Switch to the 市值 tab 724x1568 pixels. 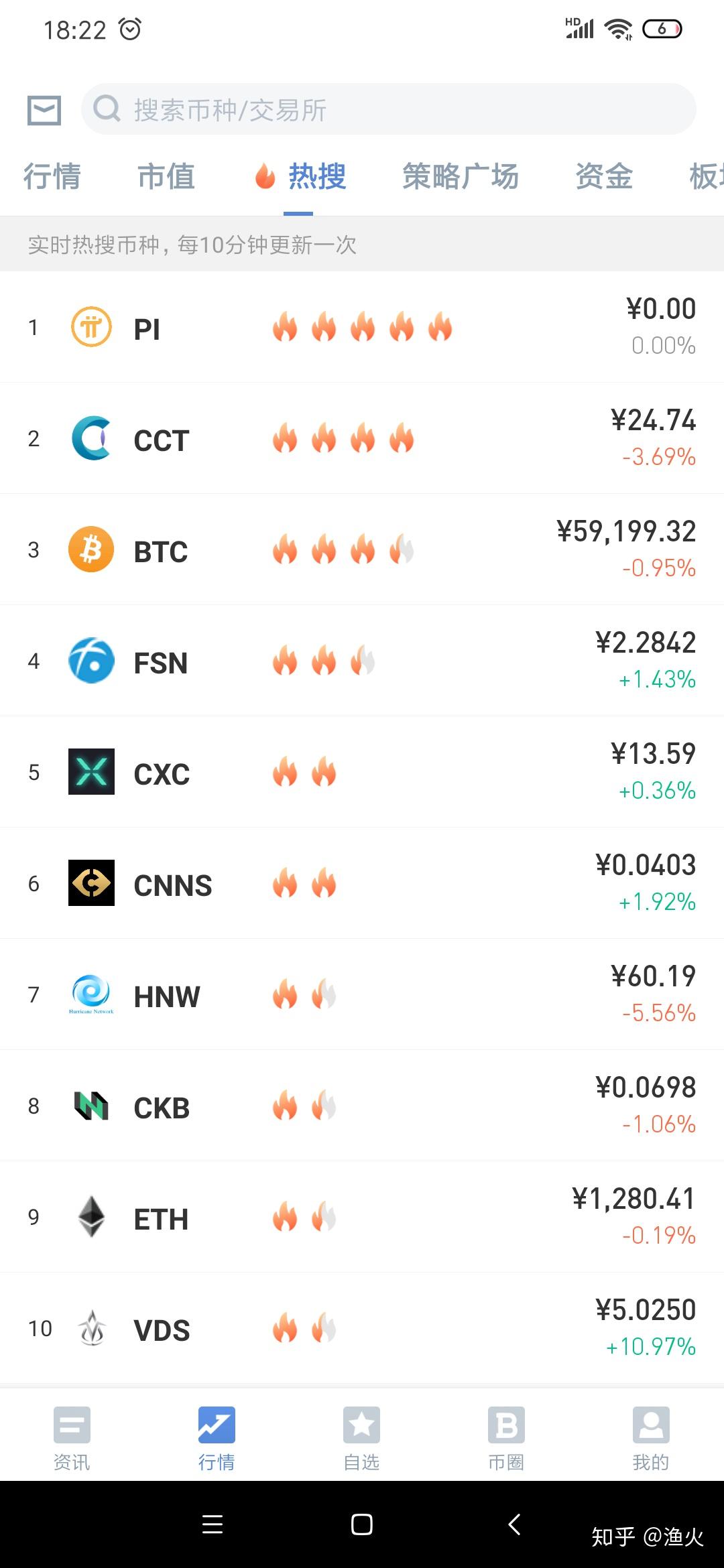click(x=166, y=177)
